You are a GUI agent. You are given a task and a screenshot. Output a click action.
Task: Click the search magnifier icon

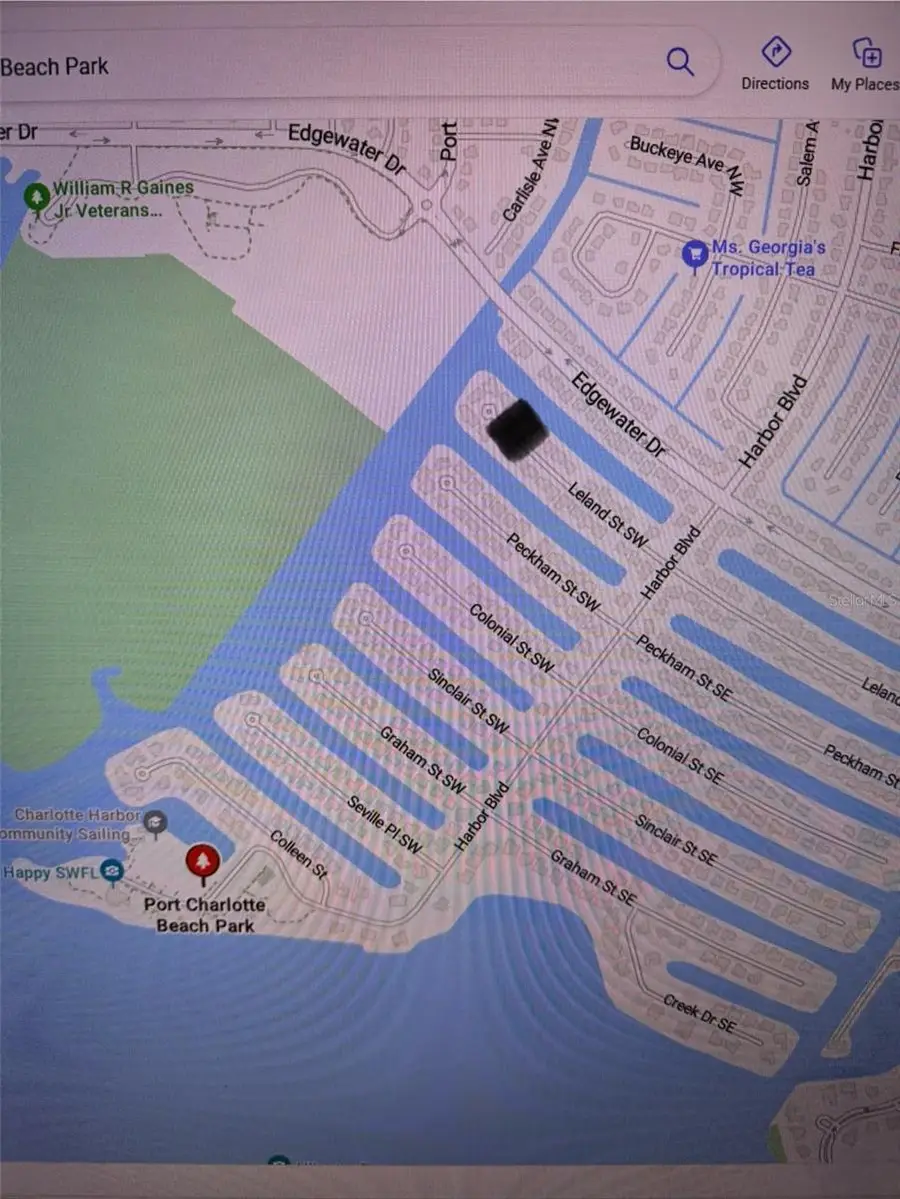click(x=681, y=61)
